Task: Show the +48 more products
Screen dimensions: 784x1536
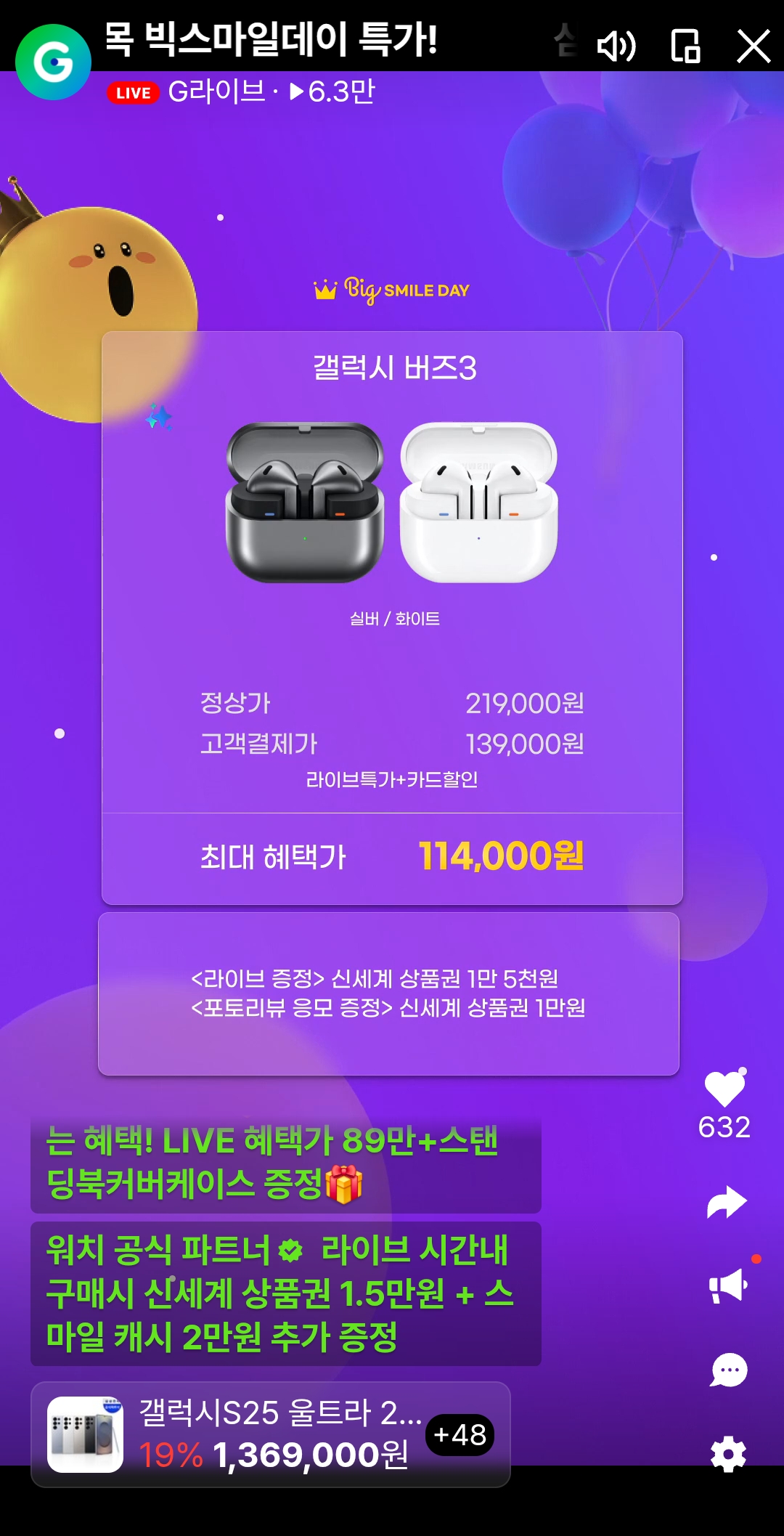Action: (x=460, y=1435)
